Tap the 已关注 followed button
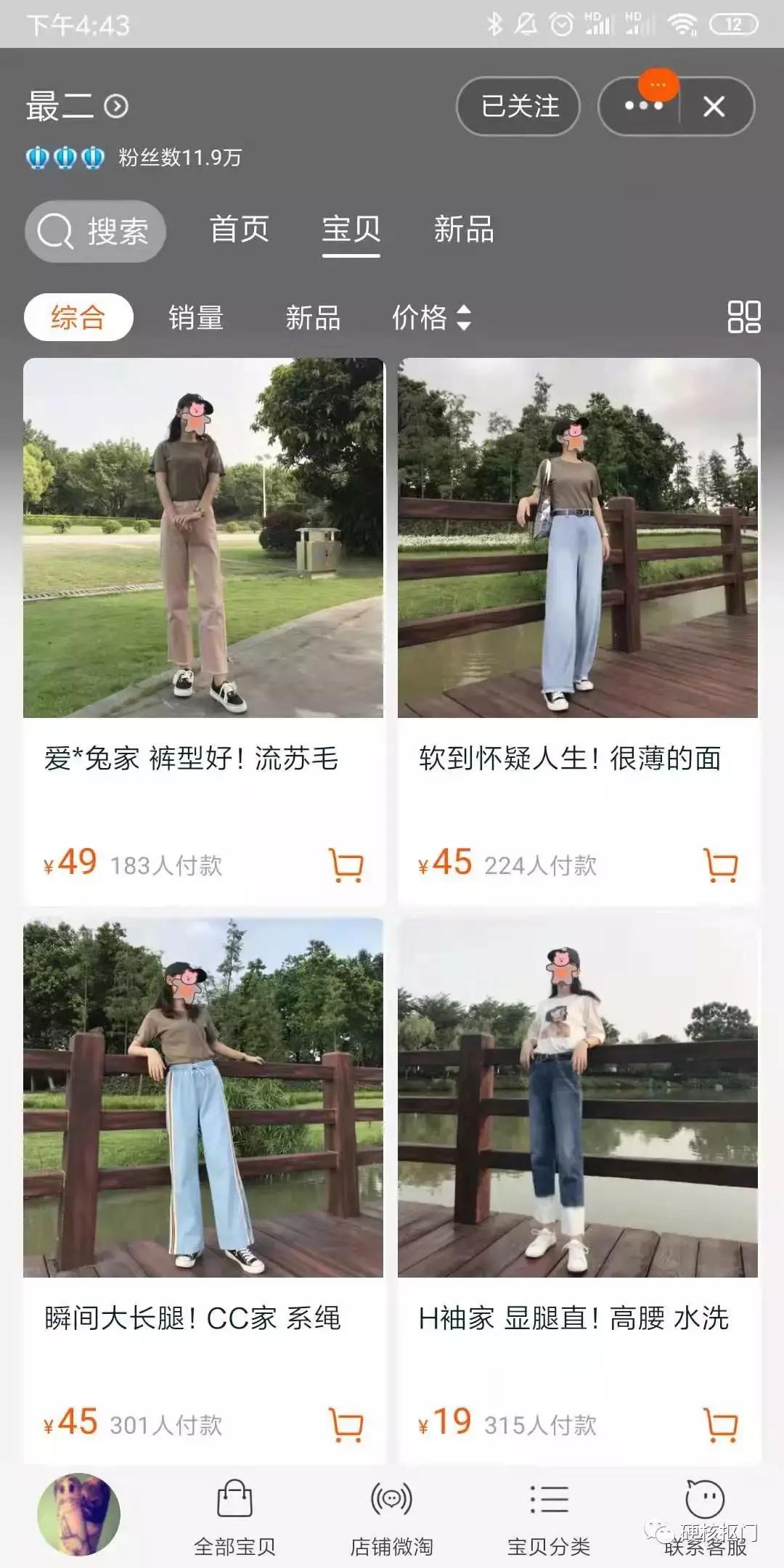Image resolution: width=784 pixels, height=1568 pixels. coord(518,107)
